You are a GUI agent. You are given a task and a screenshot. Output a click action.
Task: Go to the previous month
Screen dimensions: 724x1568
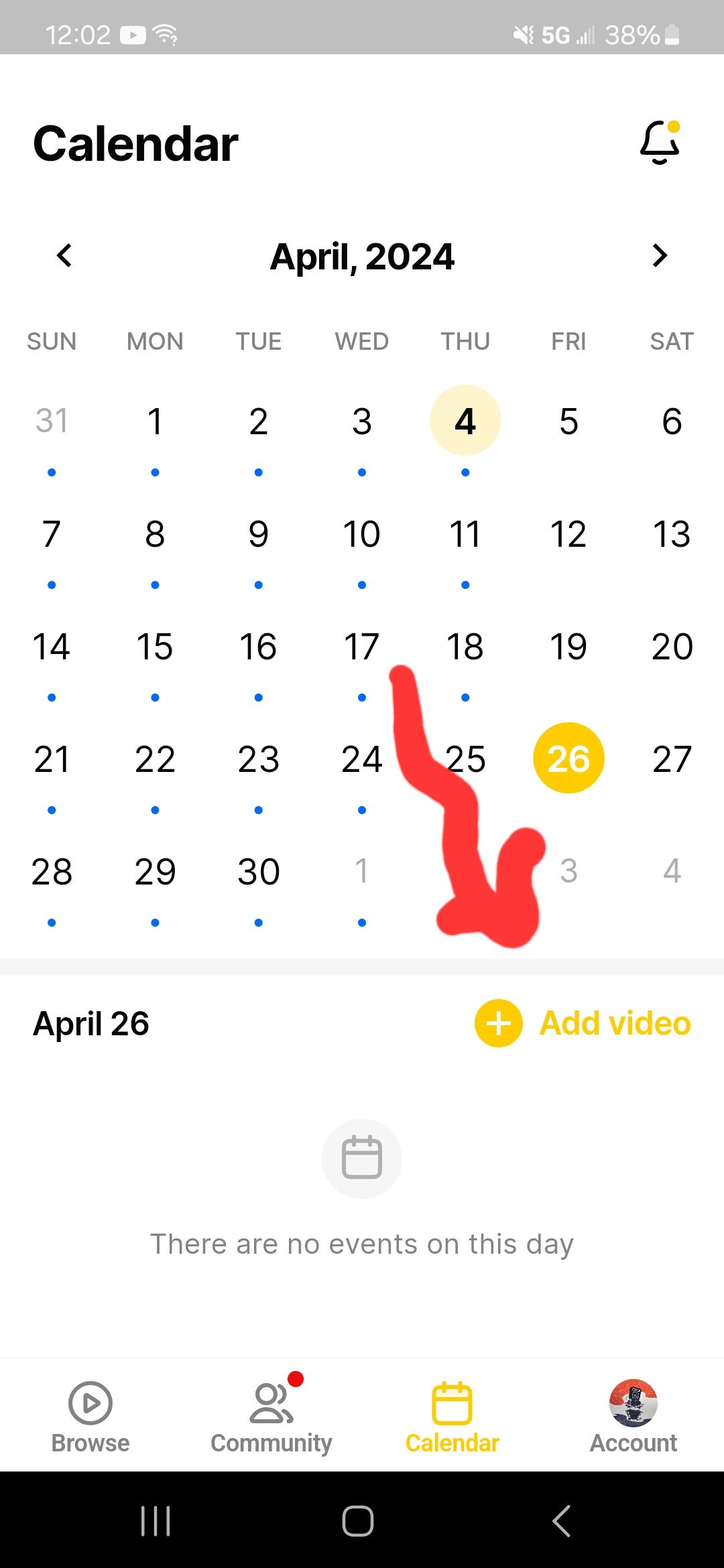(x=64, y=255)
